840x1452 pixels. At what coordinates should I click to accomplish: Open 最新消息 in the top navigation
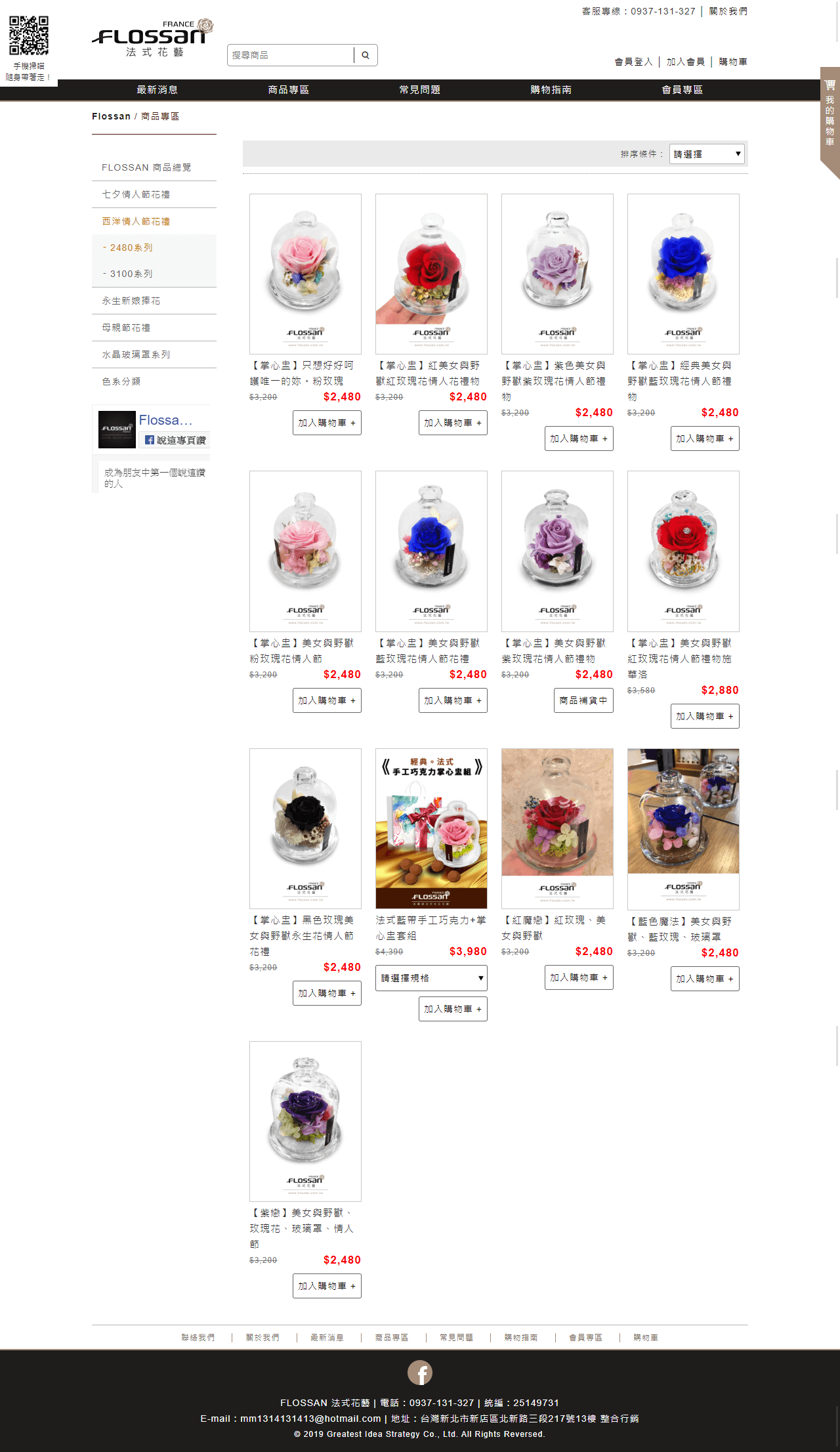point(157,90)
